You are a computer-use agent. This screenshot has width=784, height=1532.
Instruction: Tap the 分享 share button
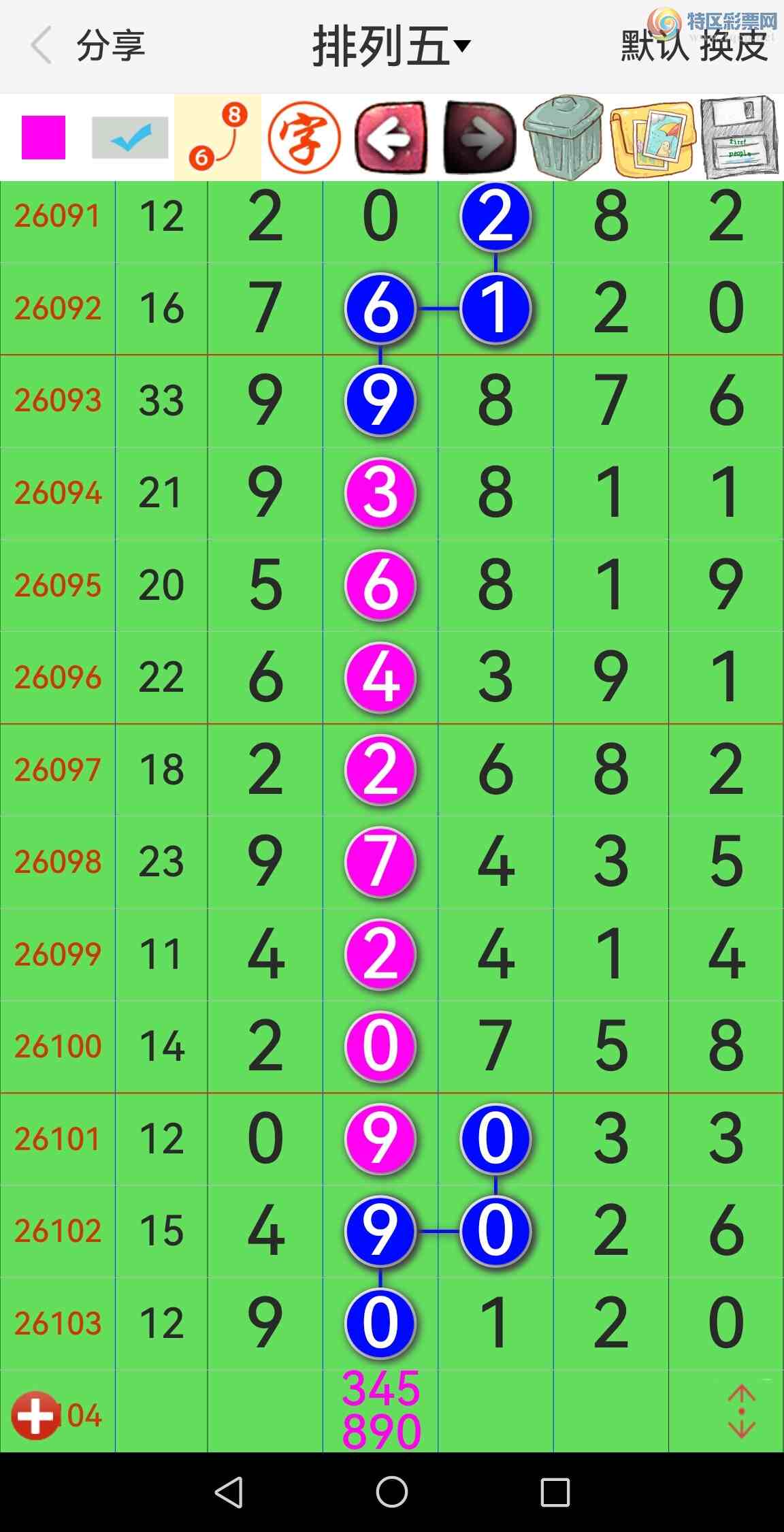pos(111,46)
